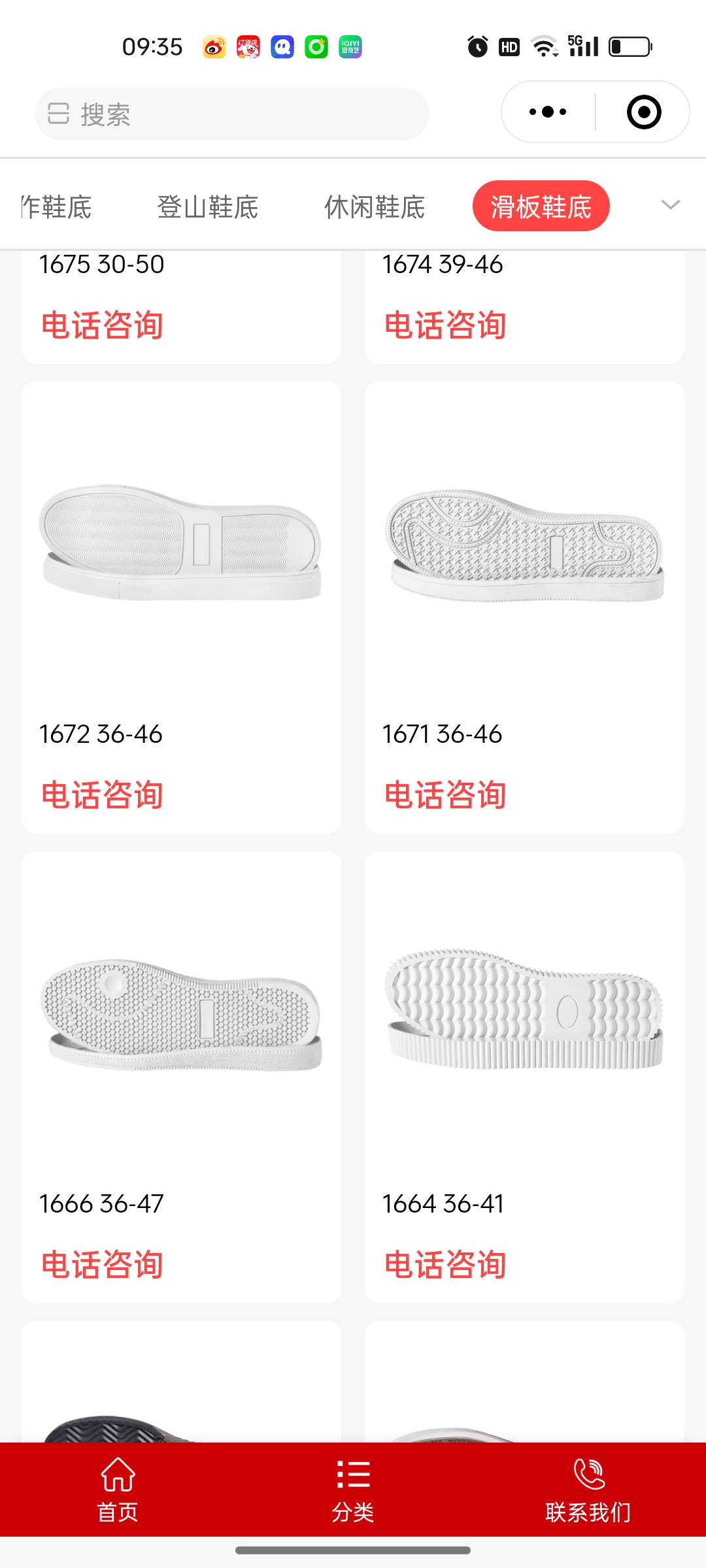Open the 分类 categories tab
This screenshot has width=706, height=1568.
click(353, 1489)
